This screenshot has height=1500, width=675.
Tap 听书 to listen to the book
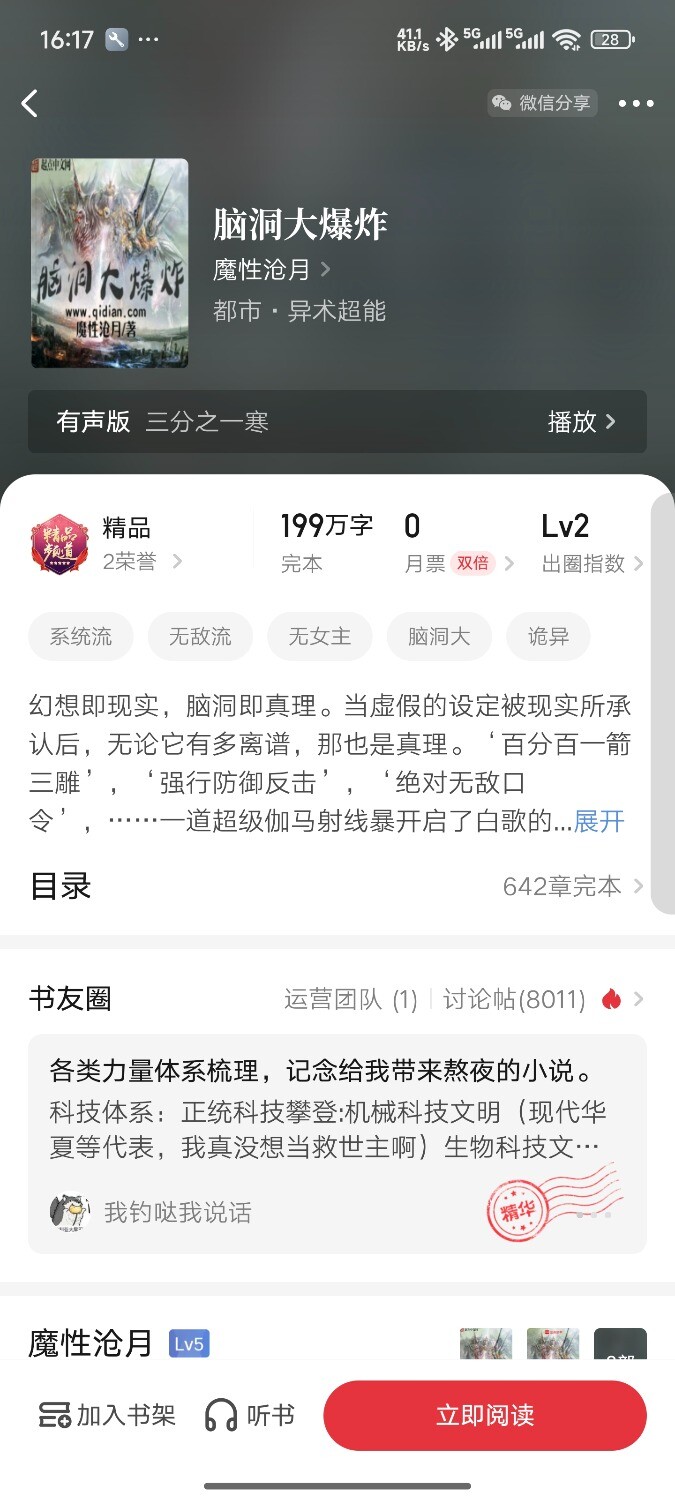tap(250, 1415)
